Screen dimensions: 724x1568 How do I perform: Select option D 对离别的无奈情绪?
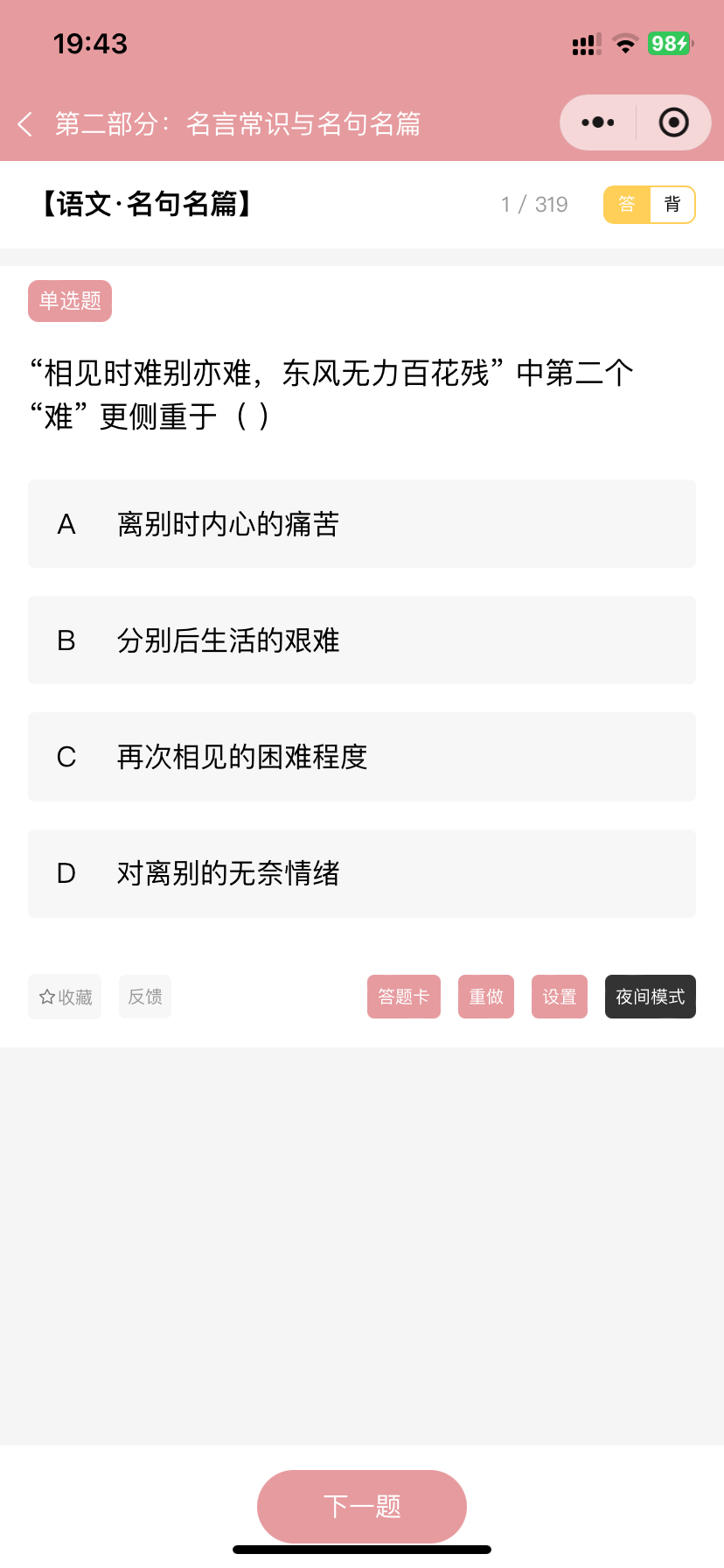coord(362,873)
